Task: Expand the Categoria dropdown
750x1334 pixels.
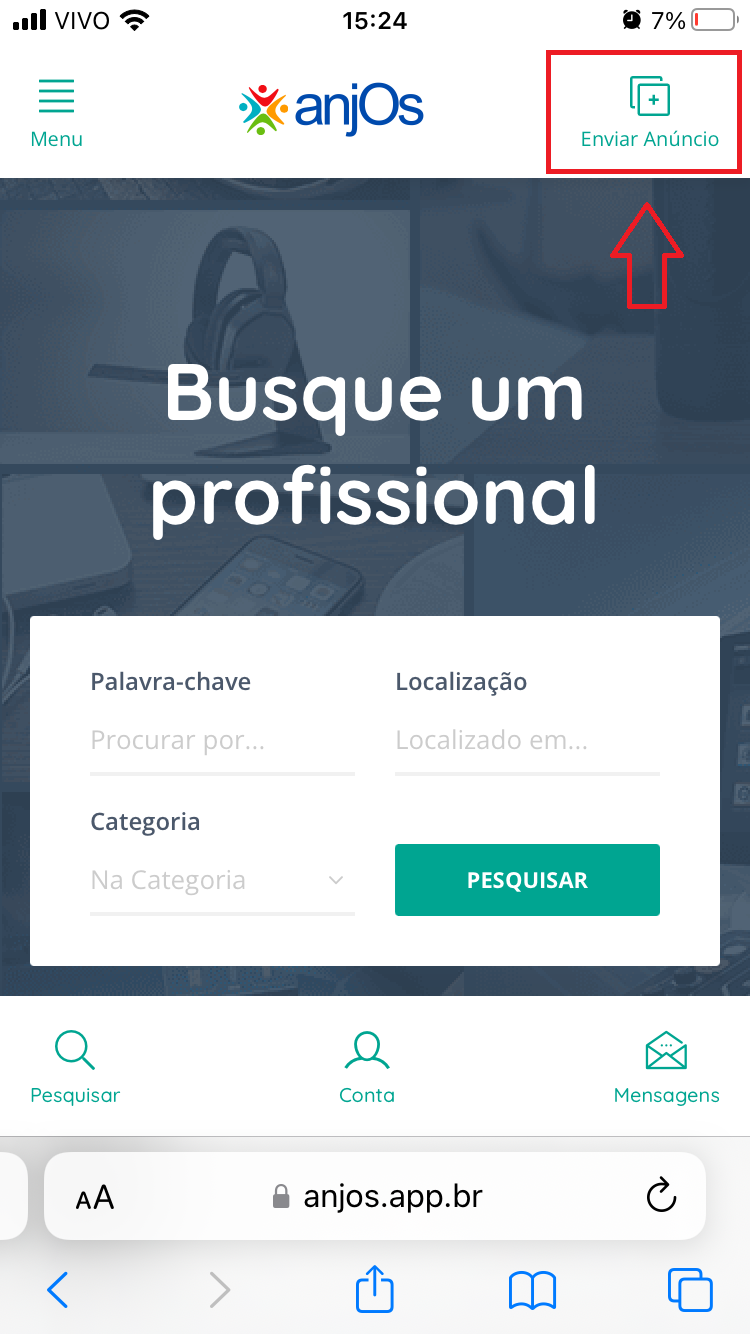Action: (222, 880)
